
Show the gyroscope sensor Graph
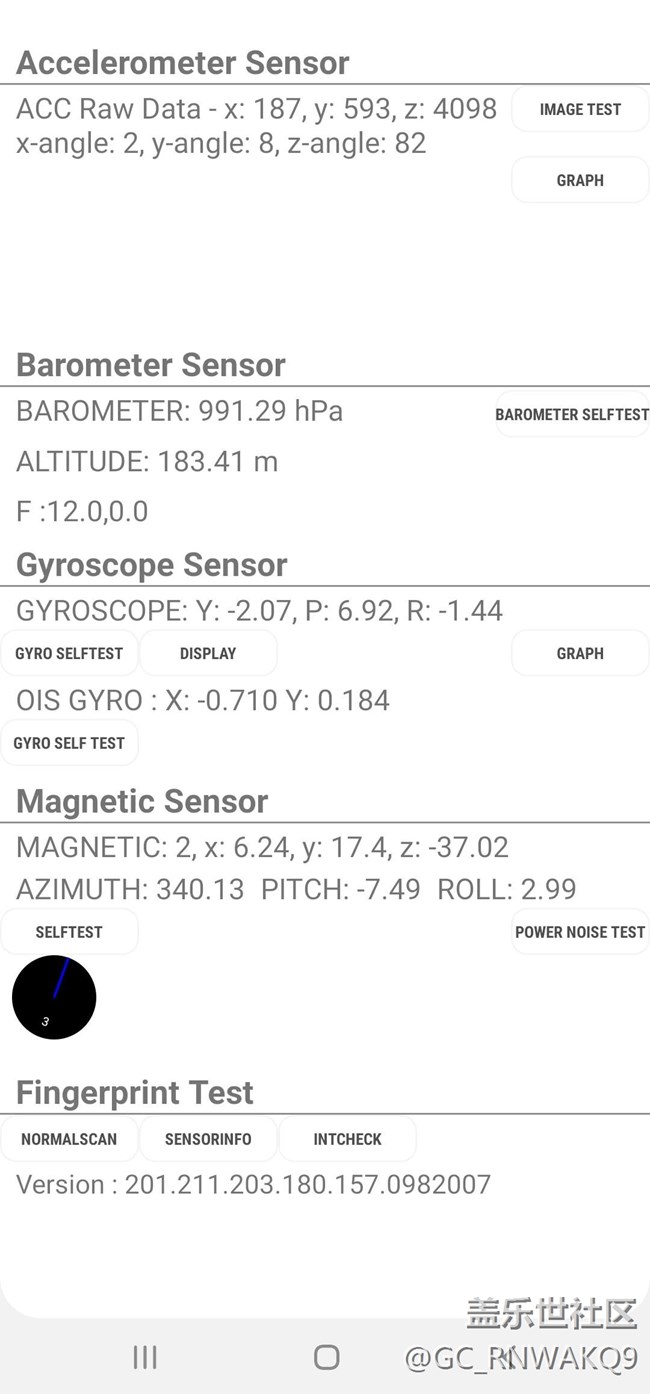point(580,654)
